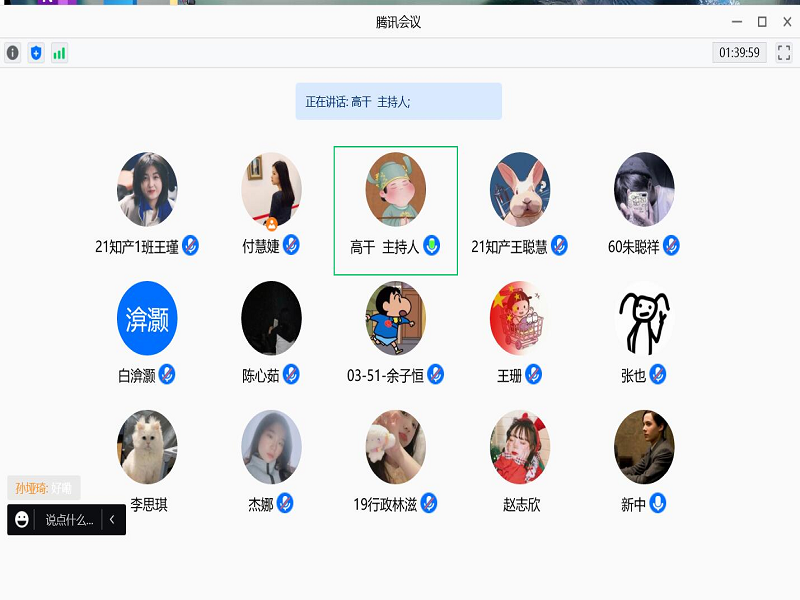This screenshot has height=600, width=800.
Task: Enter fullscreen mode
Action: tap(783, 53)
